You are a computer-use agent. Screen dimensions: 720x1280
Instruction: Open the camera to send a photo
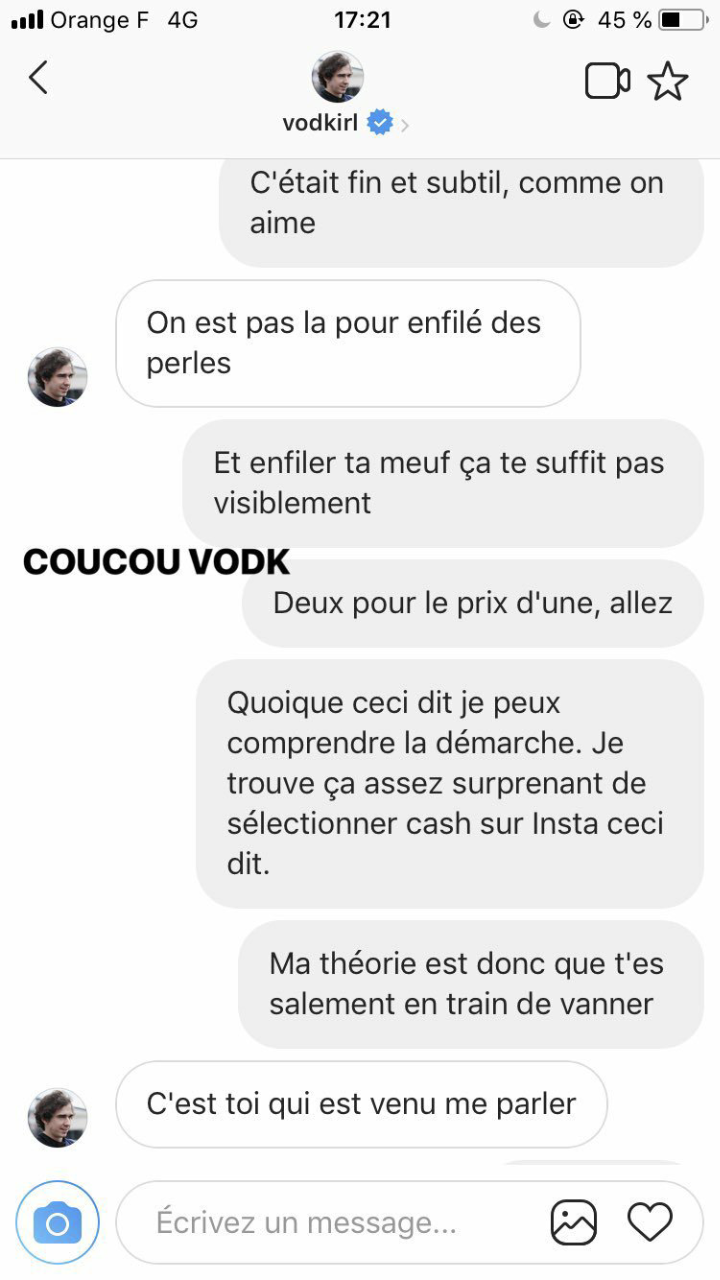click(x=57, y=1223)
